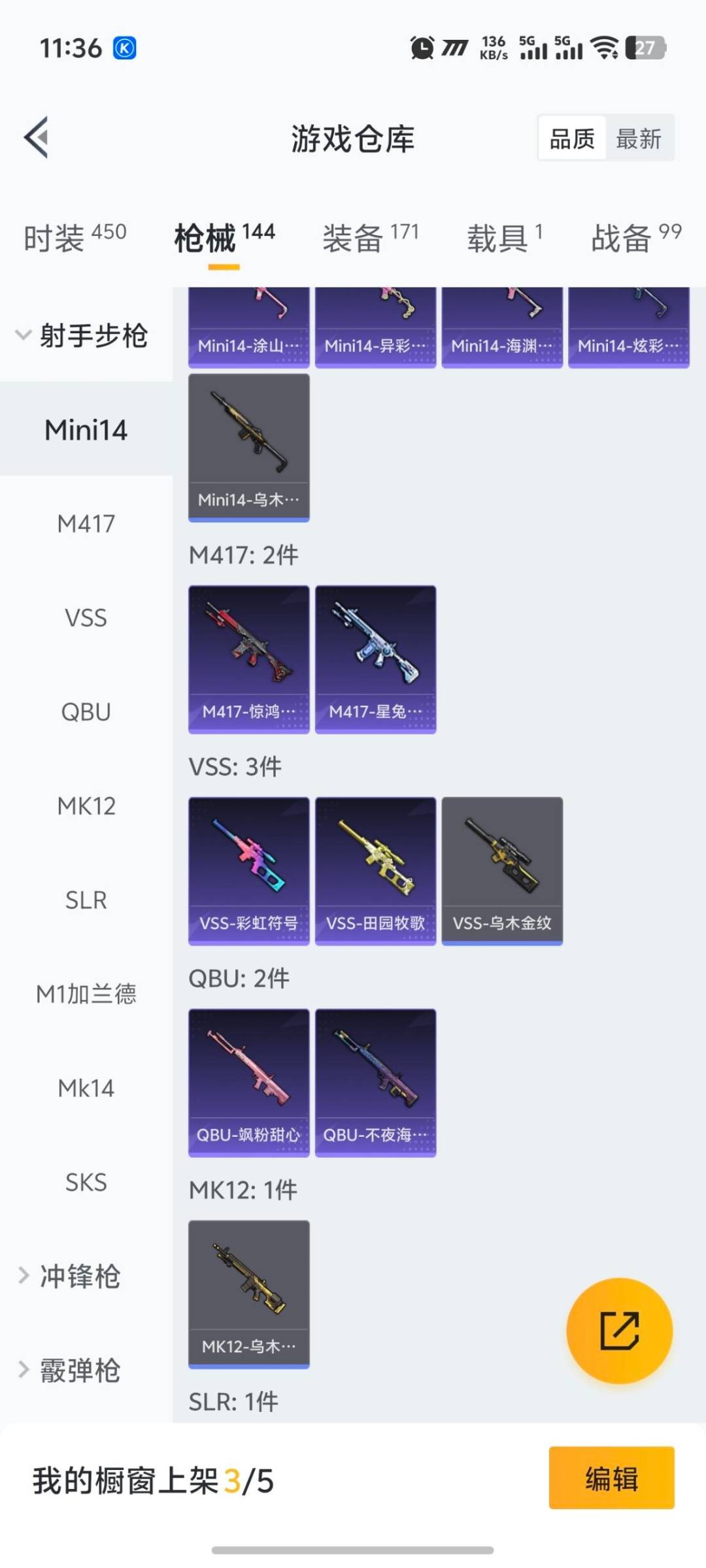706x1568 pixels.
Task: Sort the warehouse by 最新
Action: pyautogui.click(x=639, y=139)
